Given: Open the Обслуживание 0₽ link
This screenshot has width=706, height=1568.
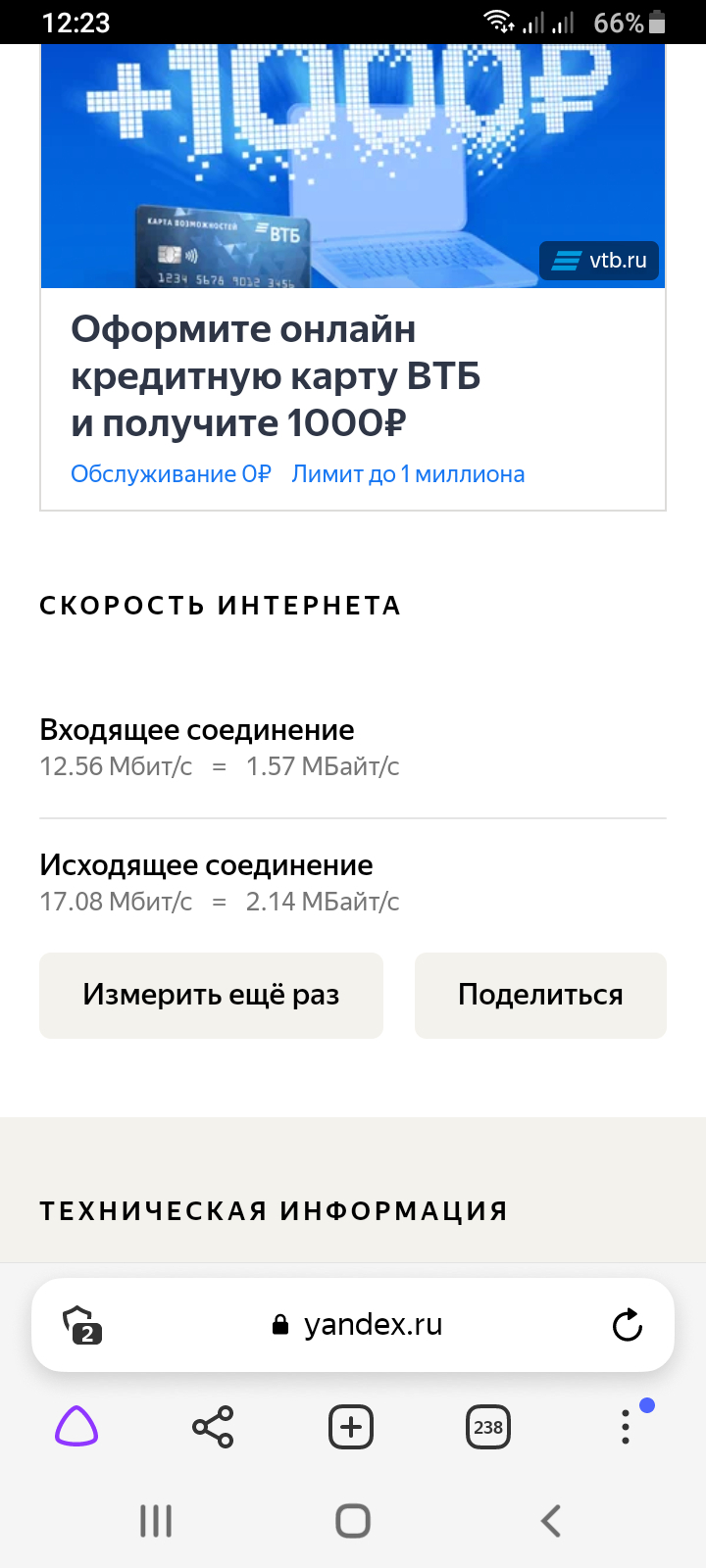Looking at the screenshot, I should pos(171,474).
